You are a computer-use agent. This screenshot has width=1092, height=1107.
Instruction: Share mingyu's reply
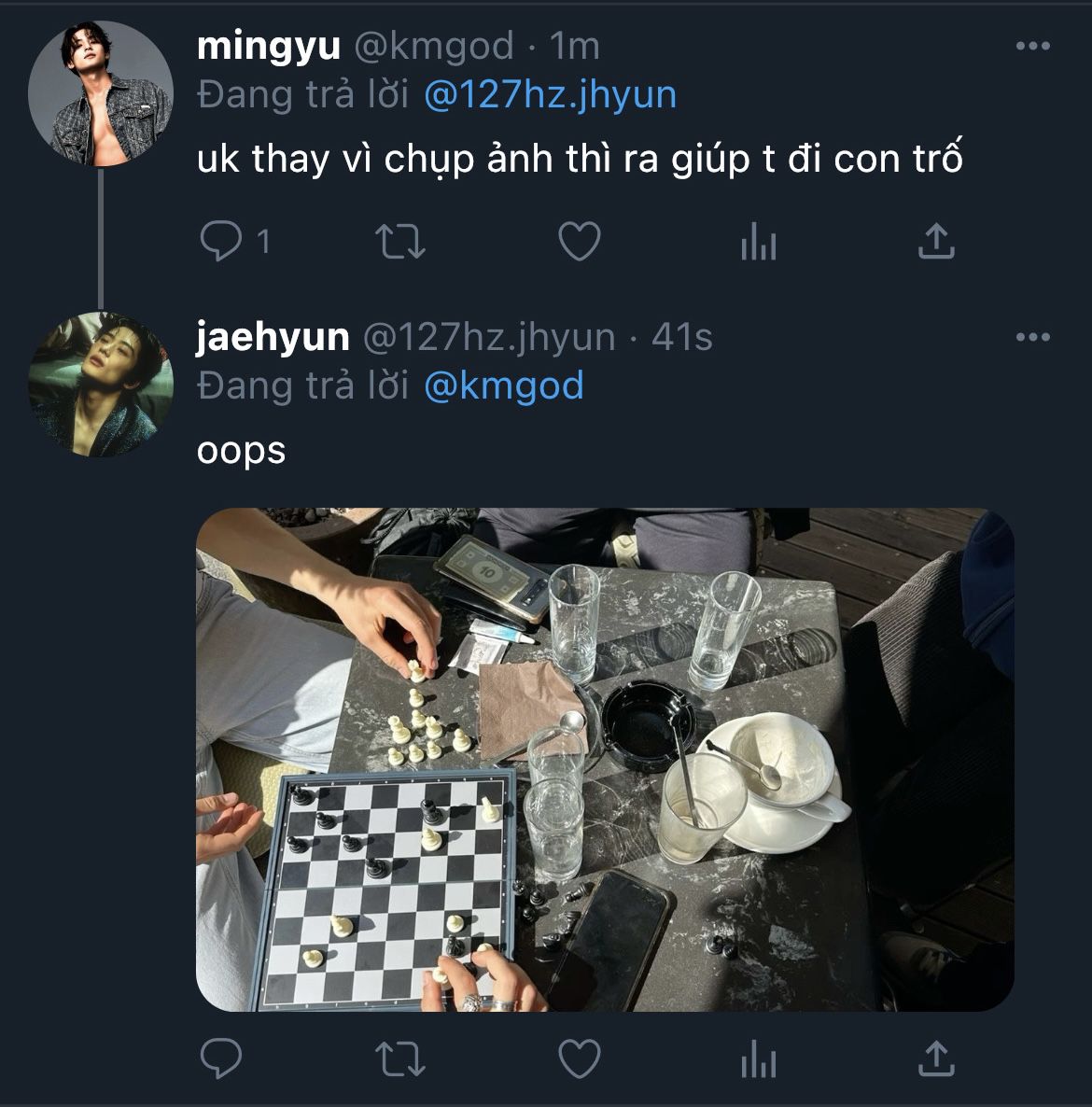click(936, 242)
